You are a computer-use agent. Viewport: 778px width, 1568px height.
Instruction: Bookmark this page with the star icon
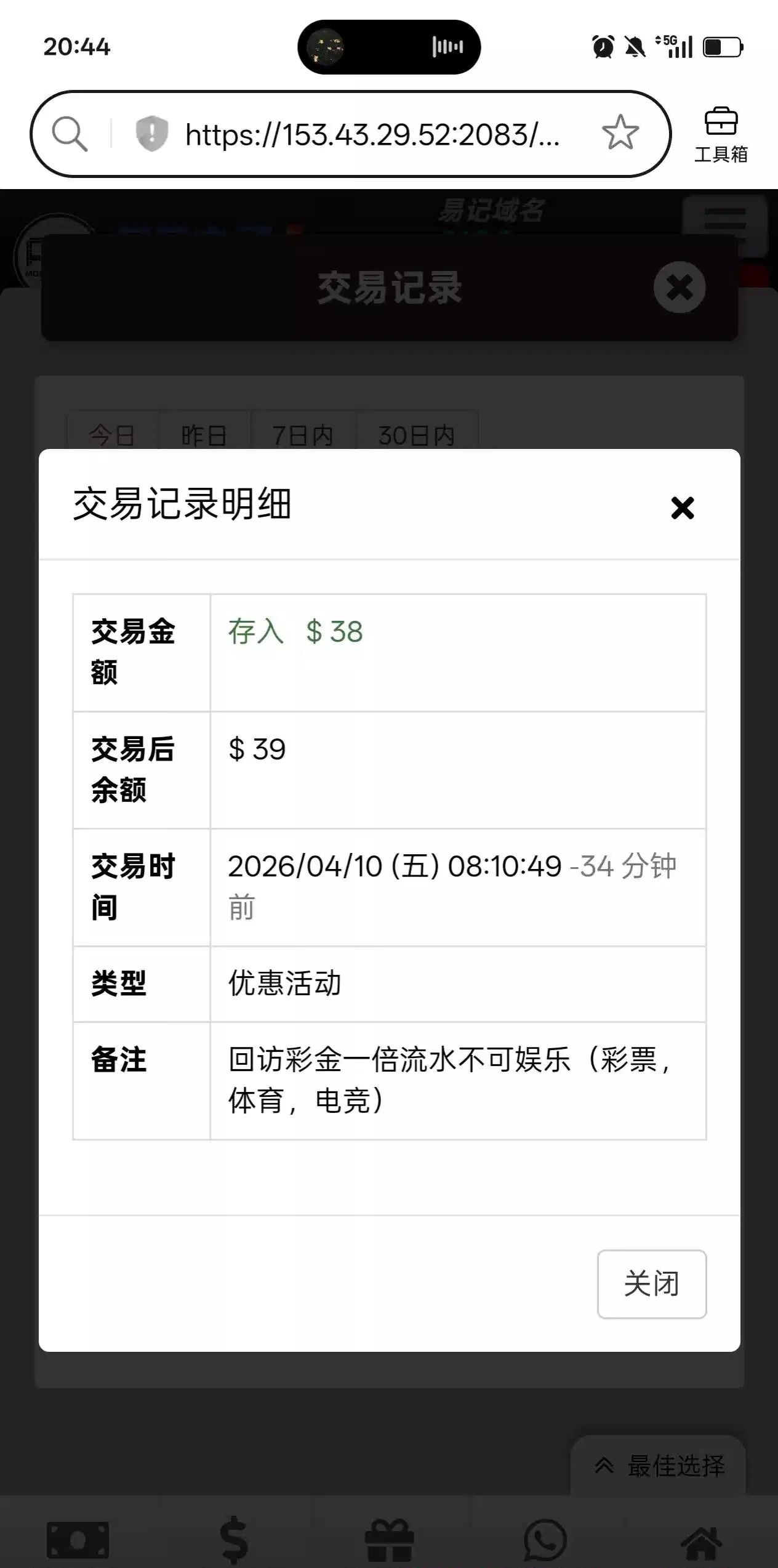620,133
